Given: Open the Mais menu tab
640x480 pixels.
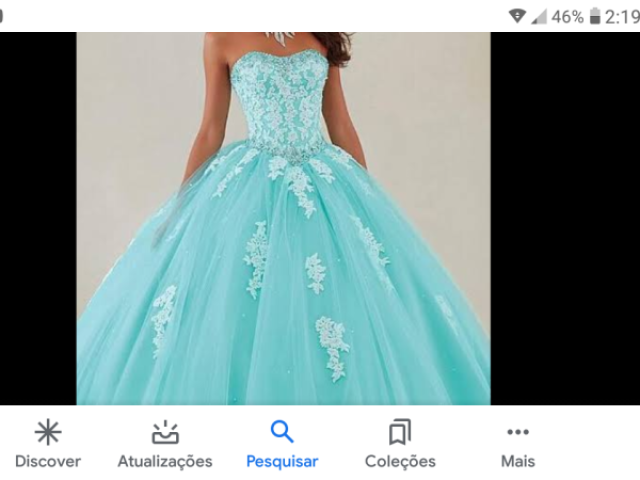Looking at the screenshot, I should click(x=517, y=443).
